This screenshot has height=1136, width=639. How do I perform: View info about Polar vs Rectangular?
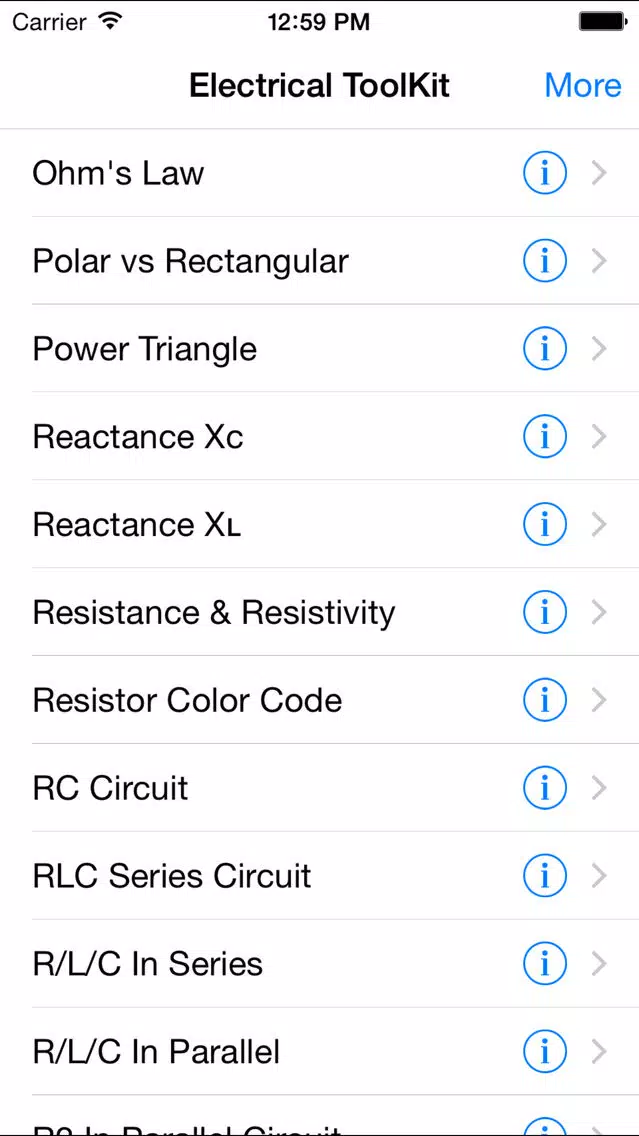[x=545, y=261]
